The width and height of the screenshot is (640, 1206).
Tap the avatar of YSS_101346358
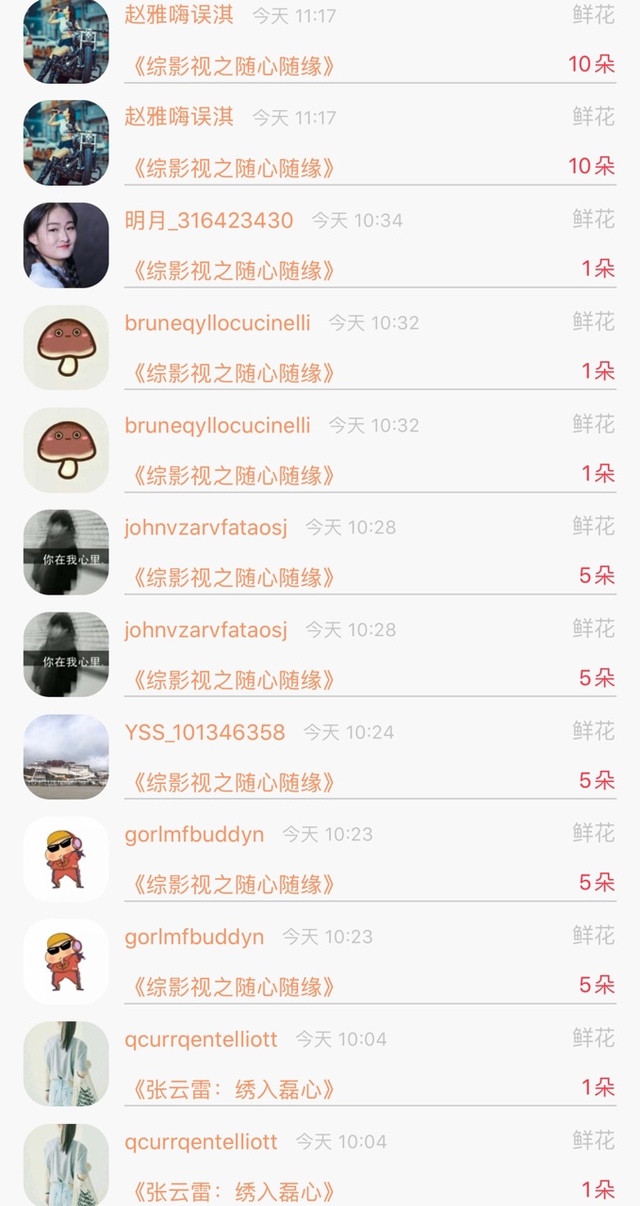pyautogui.click(x=66, y=757)
